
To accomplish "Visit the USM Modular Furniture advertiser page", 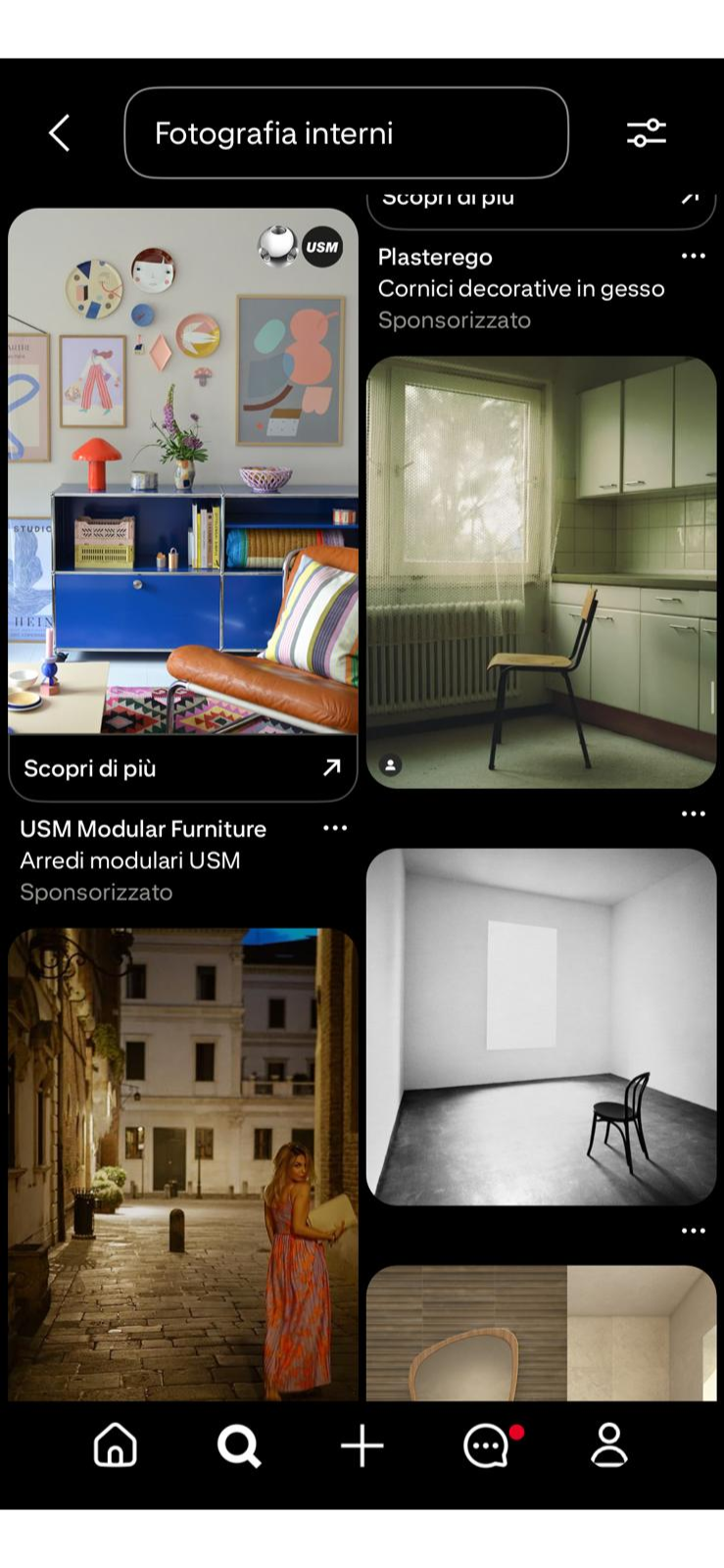I will coord(143,828).
